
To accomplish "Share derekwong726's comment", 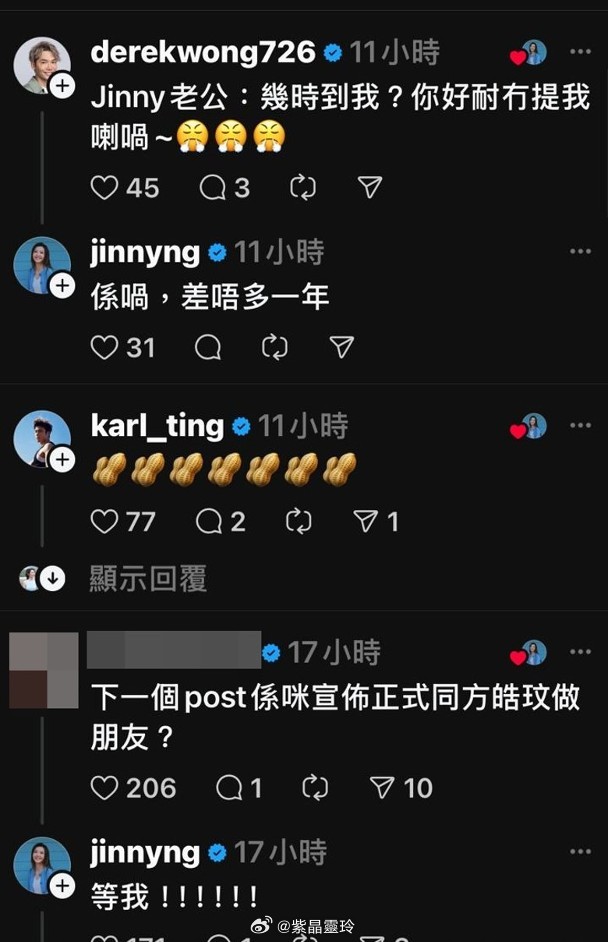I will (x=369, y=187).
